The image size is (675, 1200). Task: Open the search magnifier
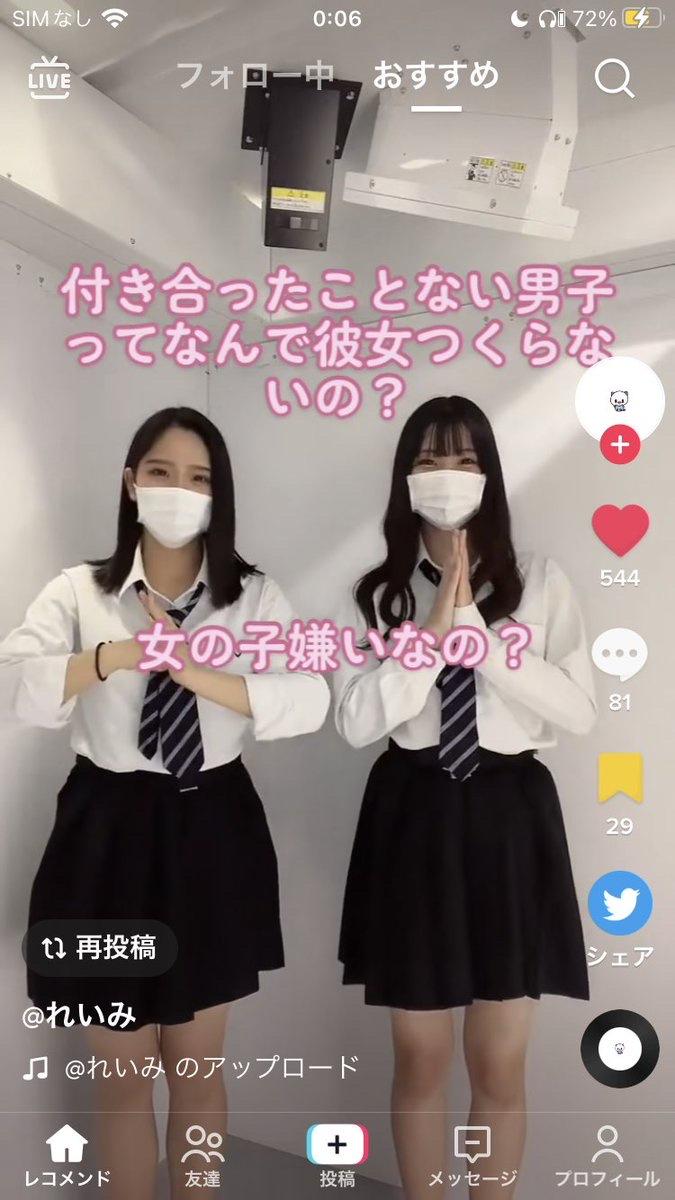[614, 77]
